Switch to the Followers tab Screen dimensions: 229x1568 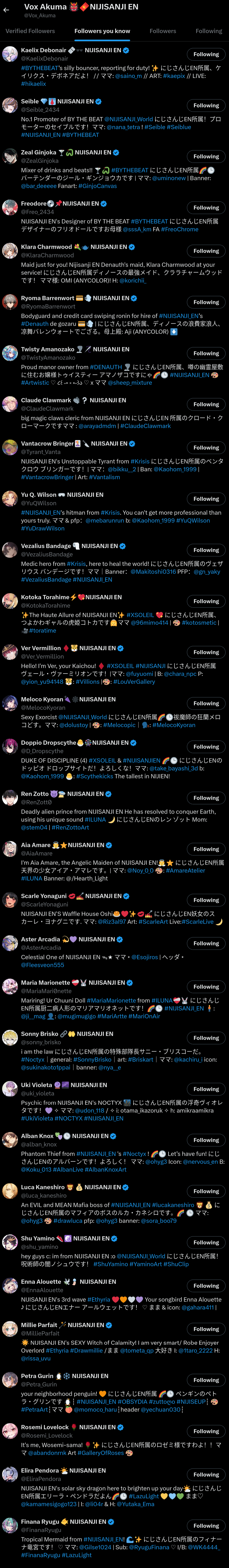pyautogui.click(x=163, y=31)
